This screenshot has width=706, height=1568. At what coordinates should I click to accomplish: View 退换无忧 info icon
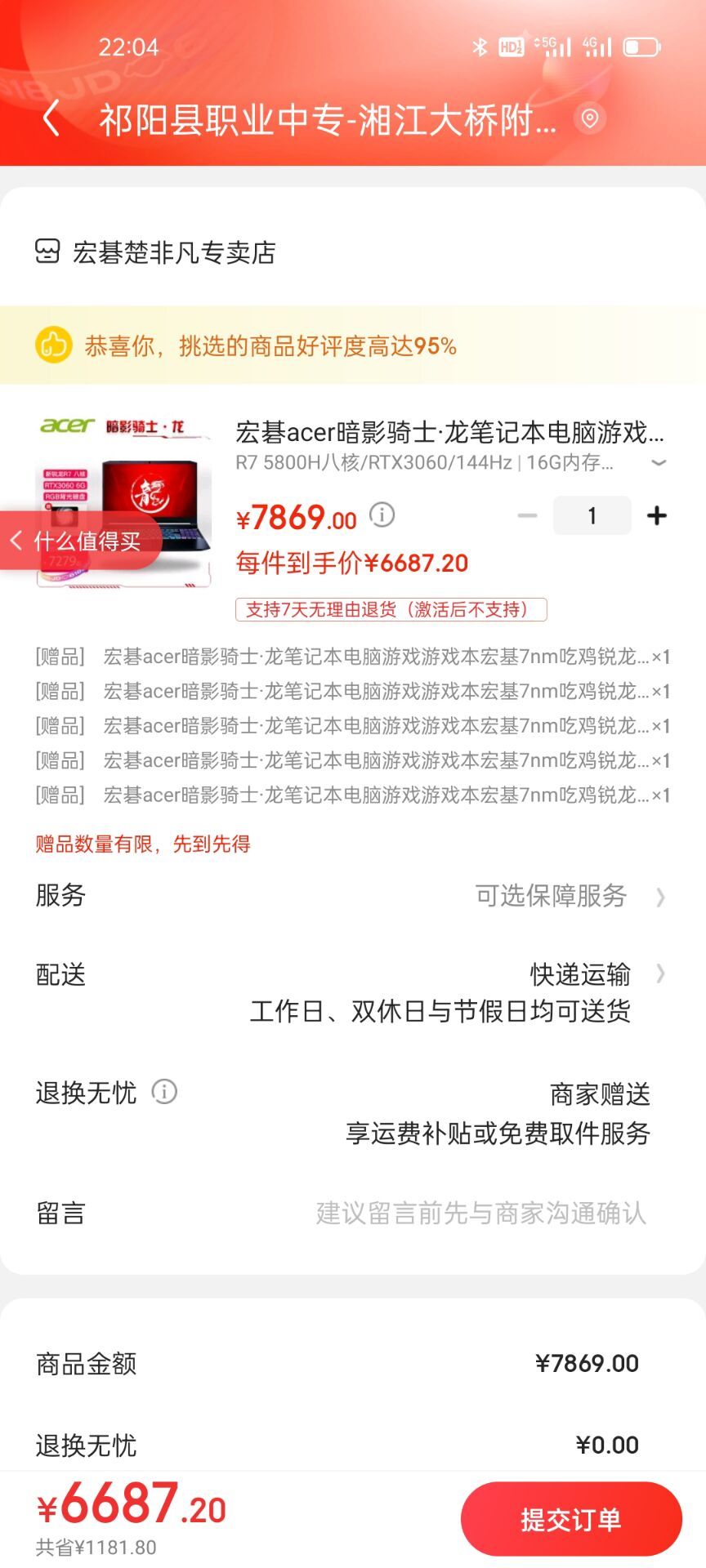[x=164, y=1092]
